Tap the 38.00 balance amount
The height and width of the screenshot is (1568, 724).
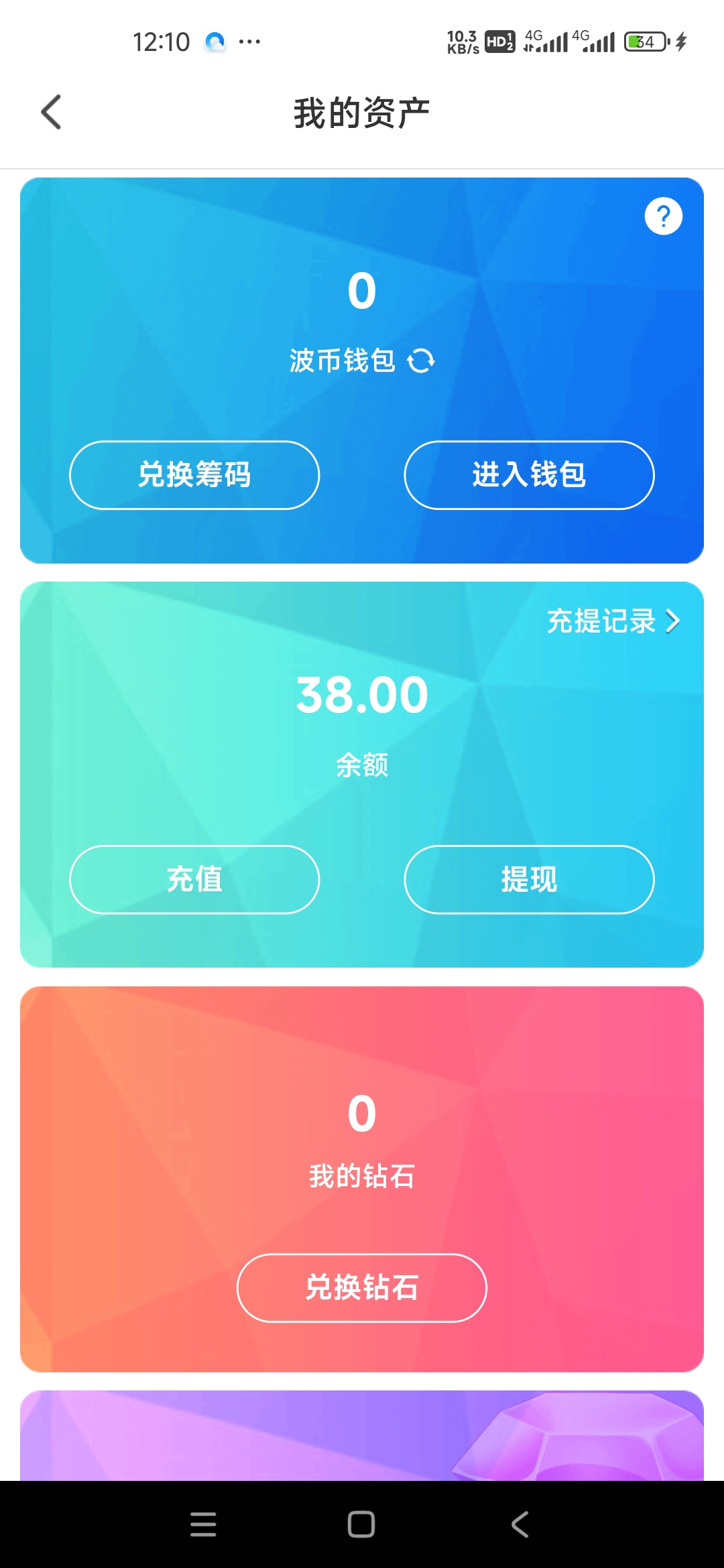coord(362,695)
